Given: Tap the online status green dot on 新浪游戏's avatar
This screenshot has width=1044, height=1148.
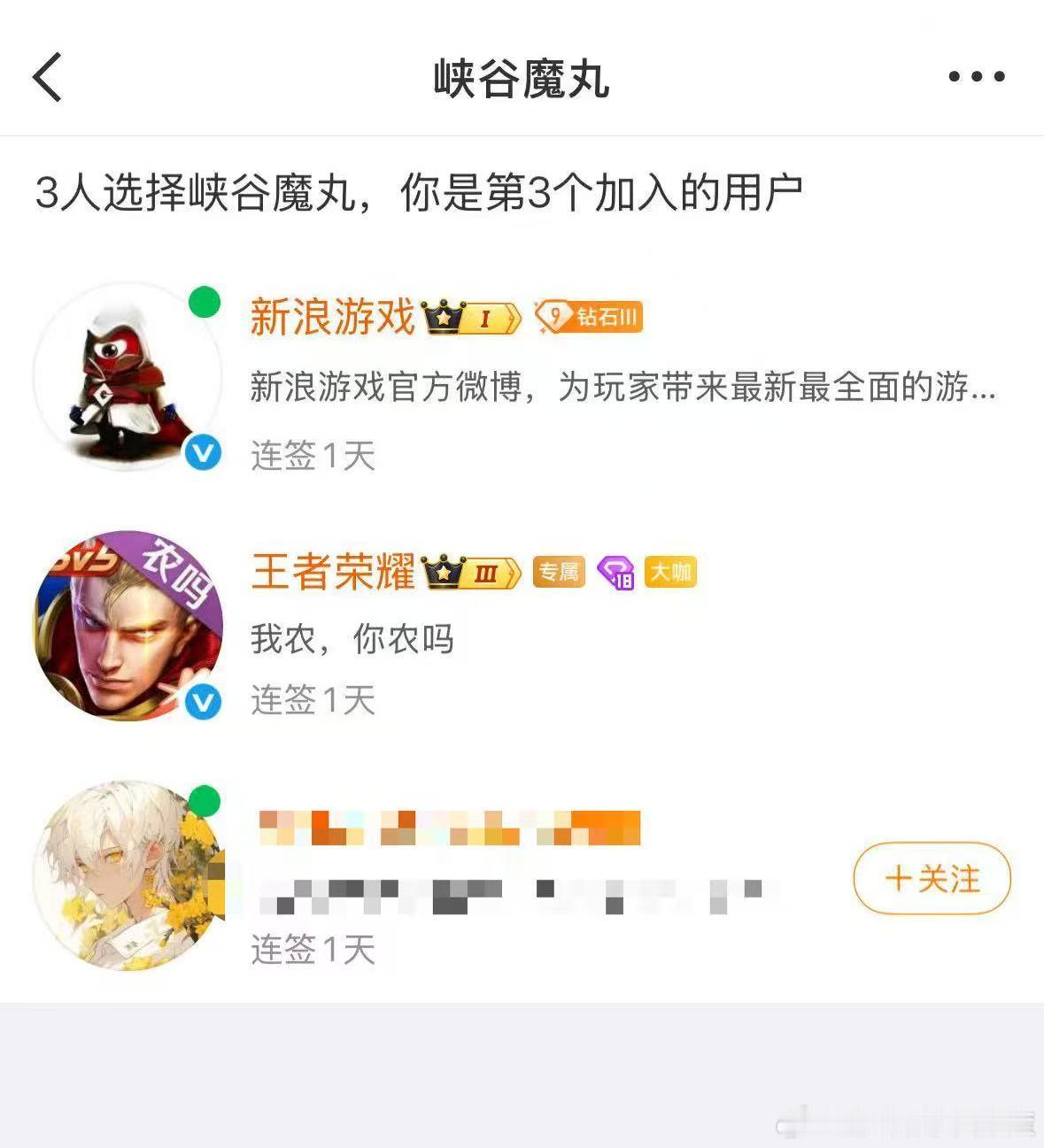Looking at the screenshot, I should click(205, 301).
